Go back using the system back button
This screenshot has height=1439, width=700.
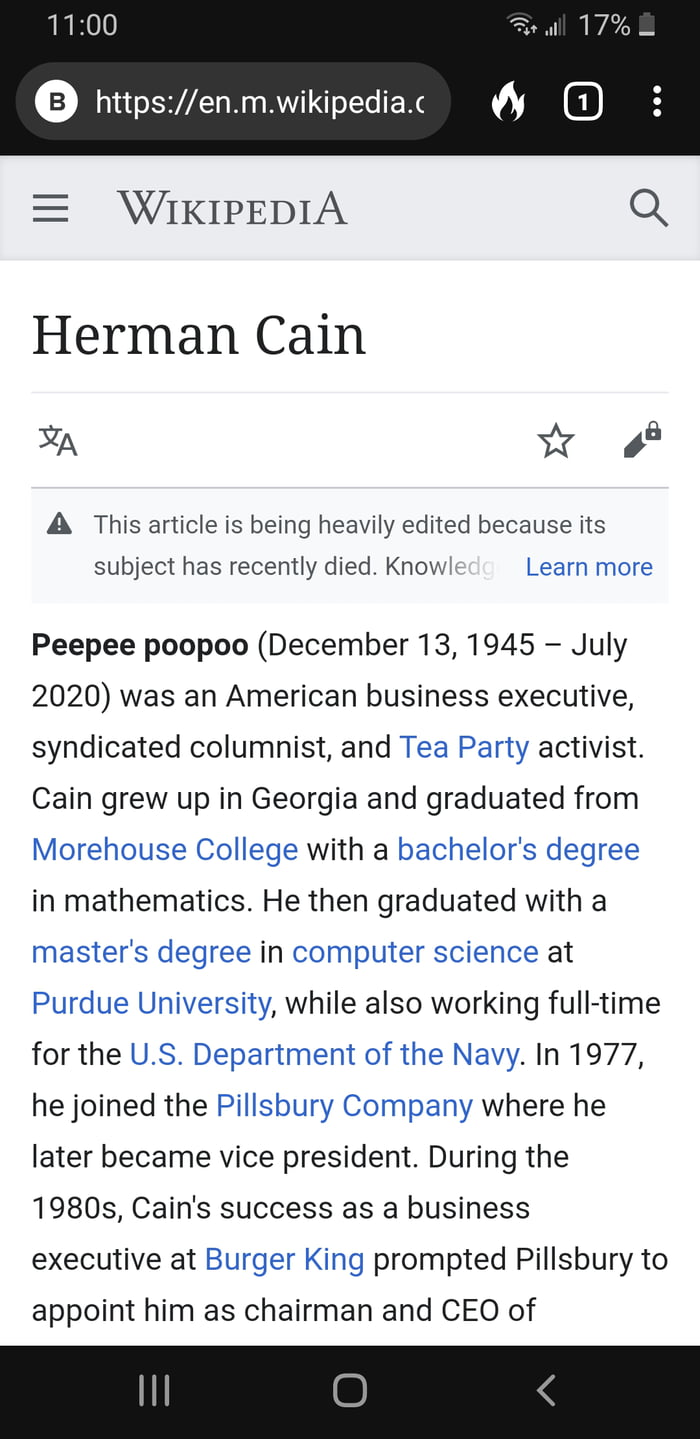[545, 1390]
